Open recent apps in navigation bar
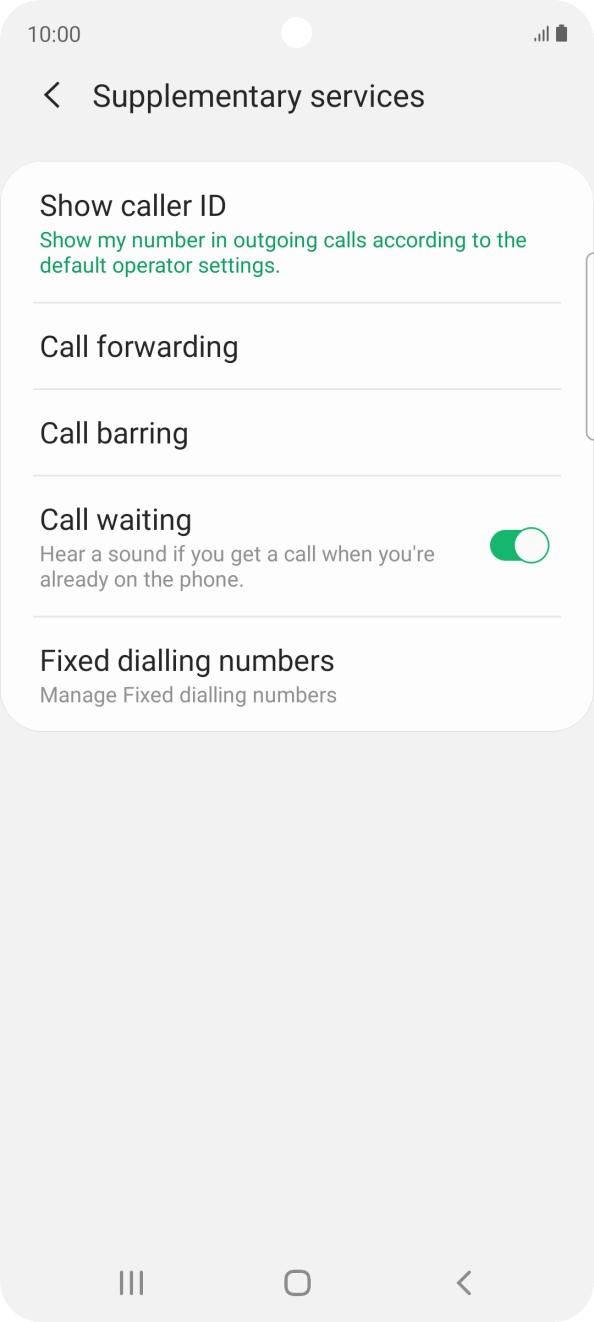The width and height of the screenshot is (594, 1322). [x=131, y=1283]
